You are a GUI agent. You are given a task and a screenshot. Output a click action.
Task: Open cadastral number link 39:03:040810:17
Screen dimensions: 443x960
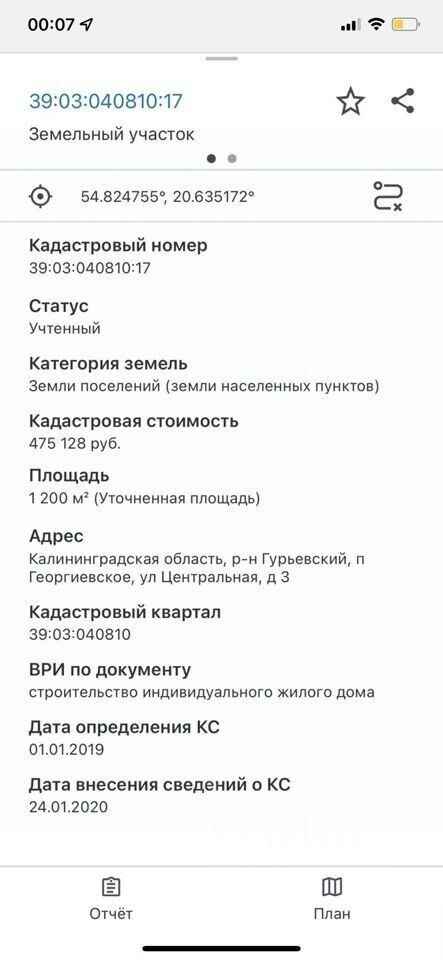[x=106, y=101]
